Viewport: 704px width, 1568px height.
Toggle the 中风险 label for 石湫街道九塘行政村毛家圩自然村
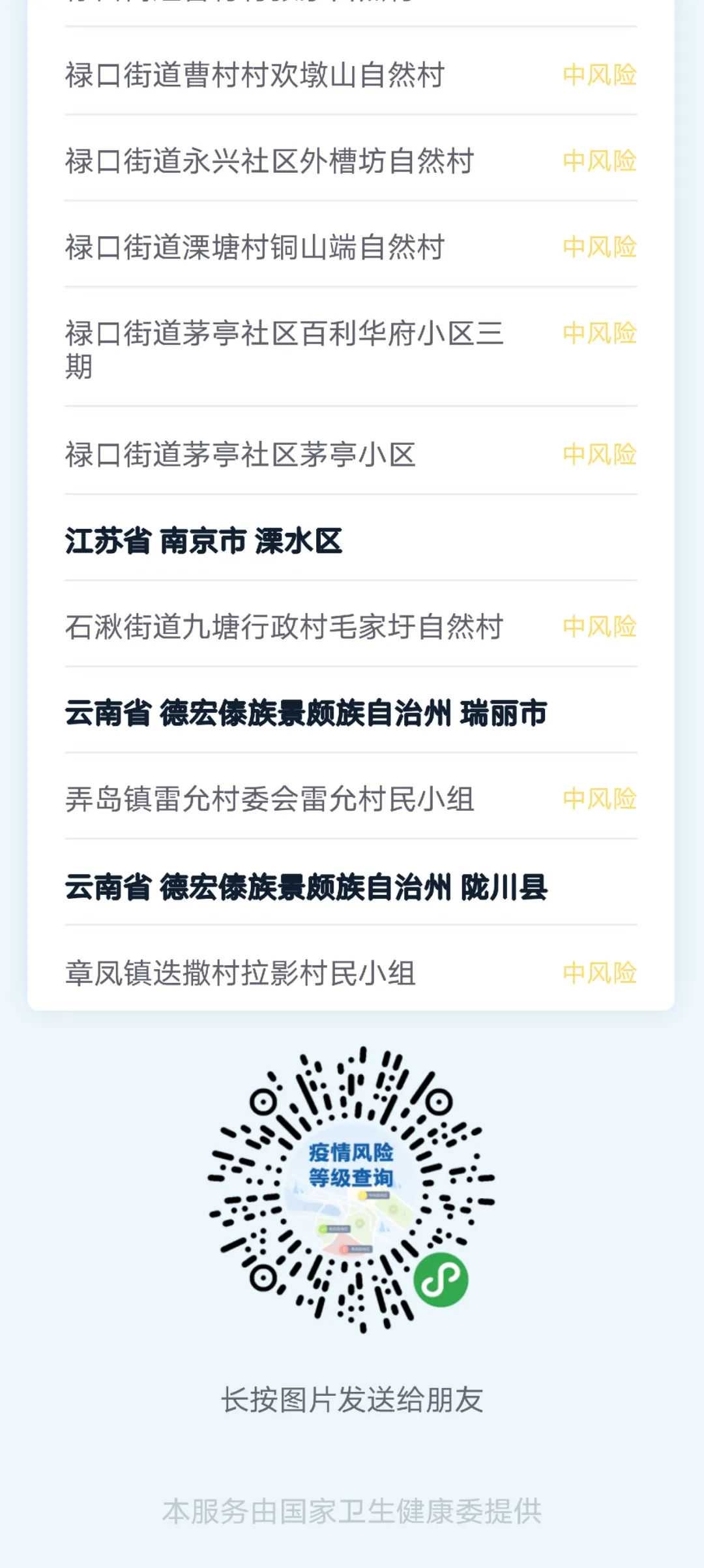600,625
